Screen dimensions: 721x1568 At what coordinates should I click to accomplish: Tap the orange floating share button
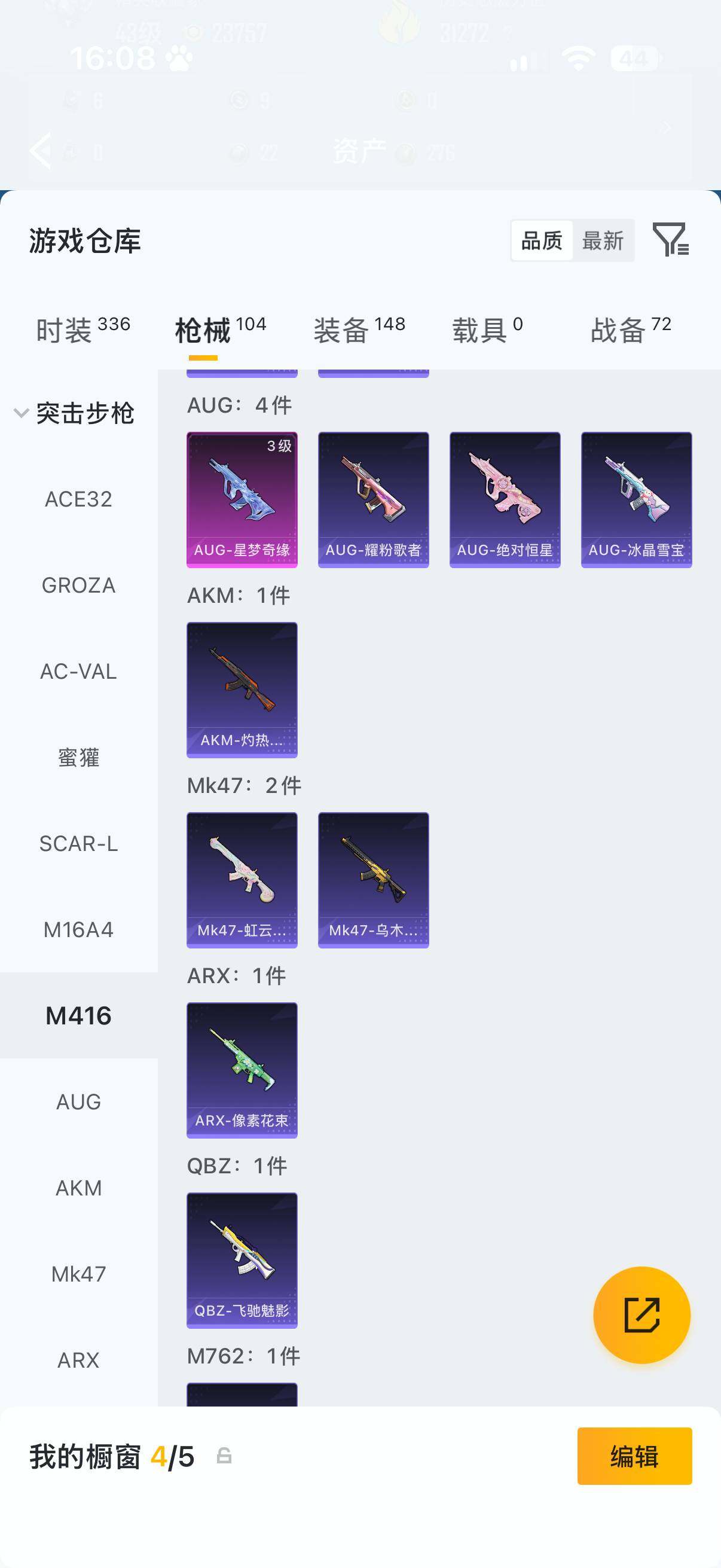tap(642, 1315)
